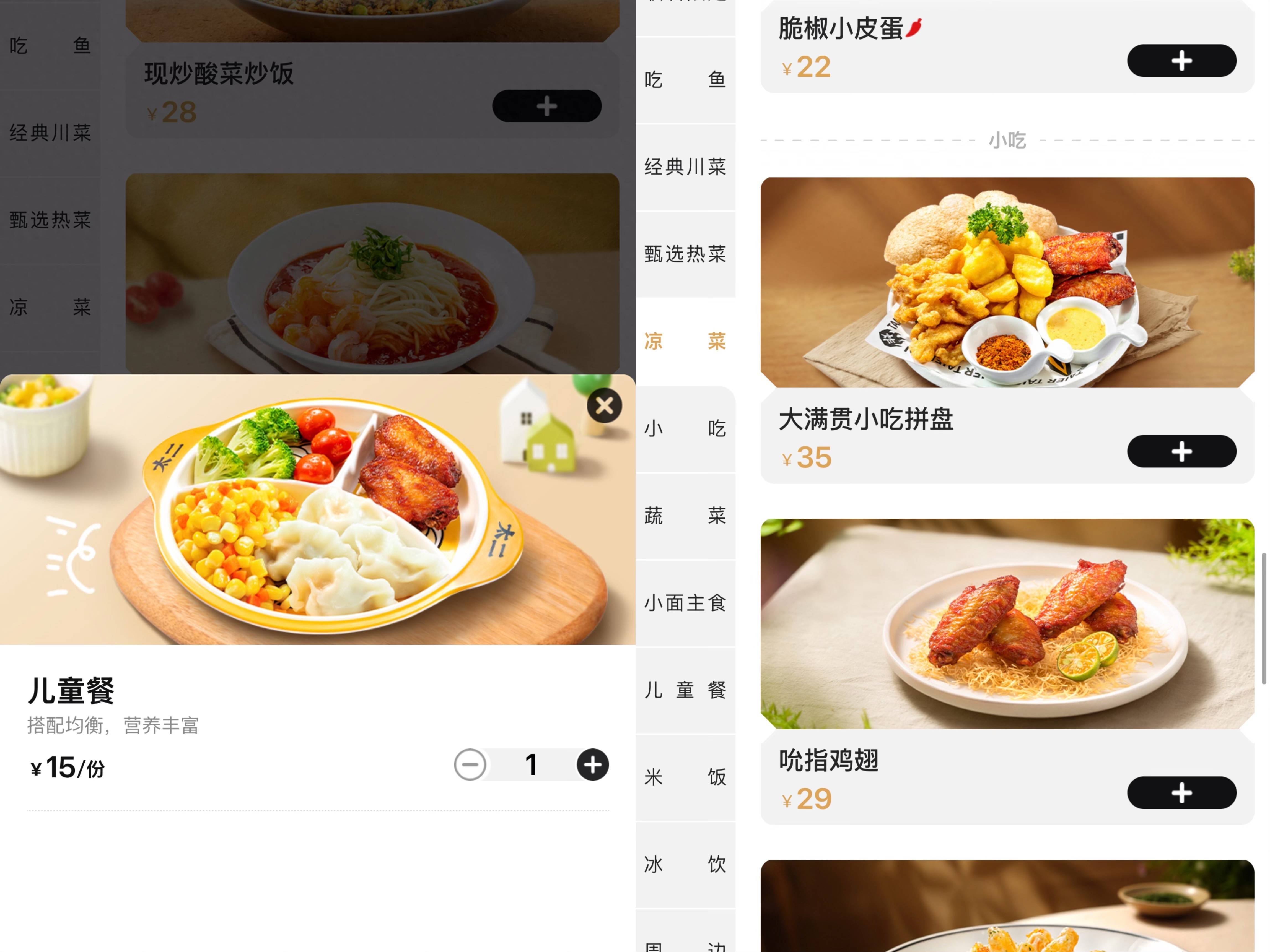The image size is (1270, 952).
Task: Go to the 儿童餐 category tab
Action: pyautogui.click(x=685, y=690)
